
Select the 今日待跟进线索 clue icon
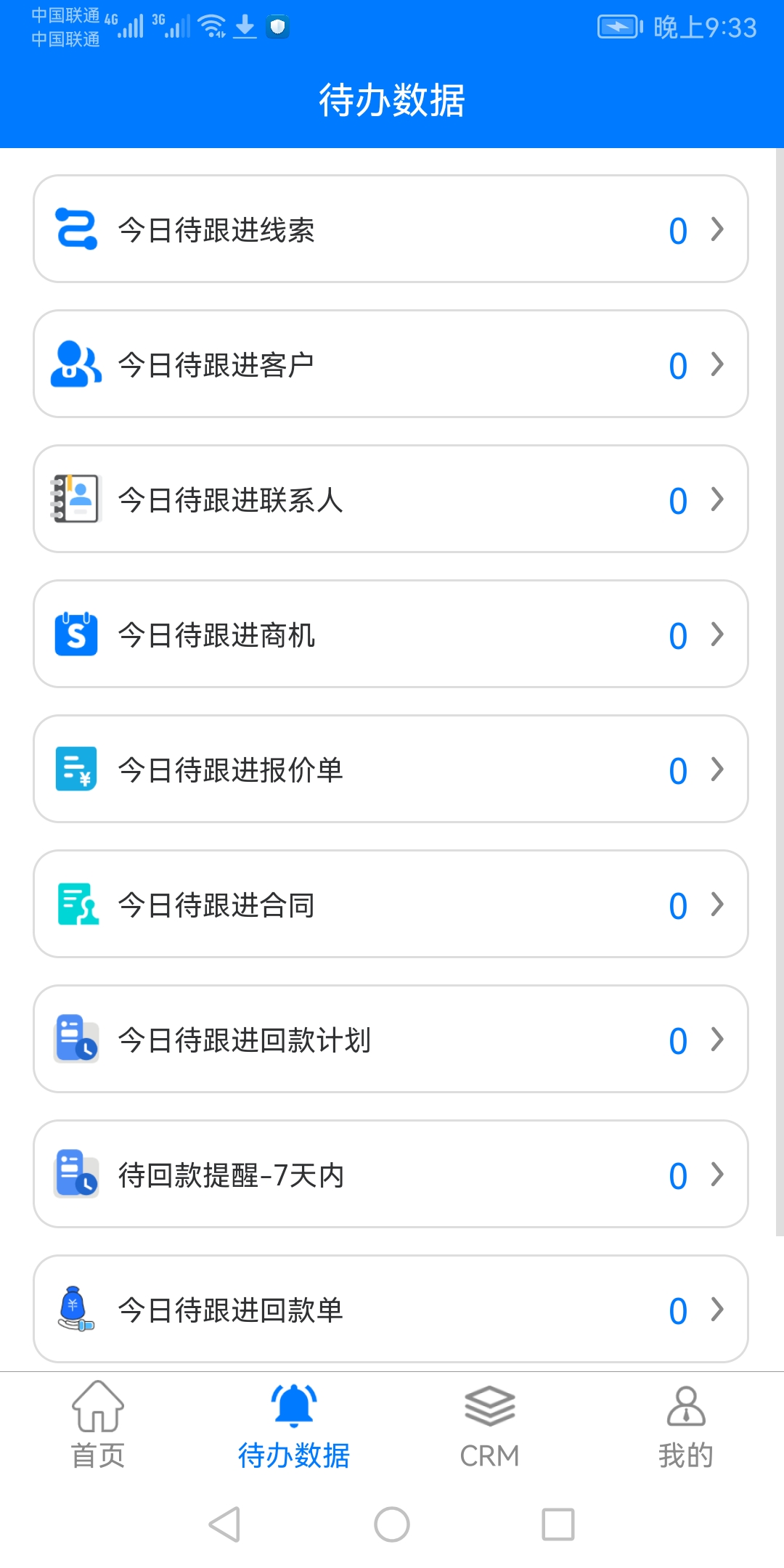coord(75,229)
